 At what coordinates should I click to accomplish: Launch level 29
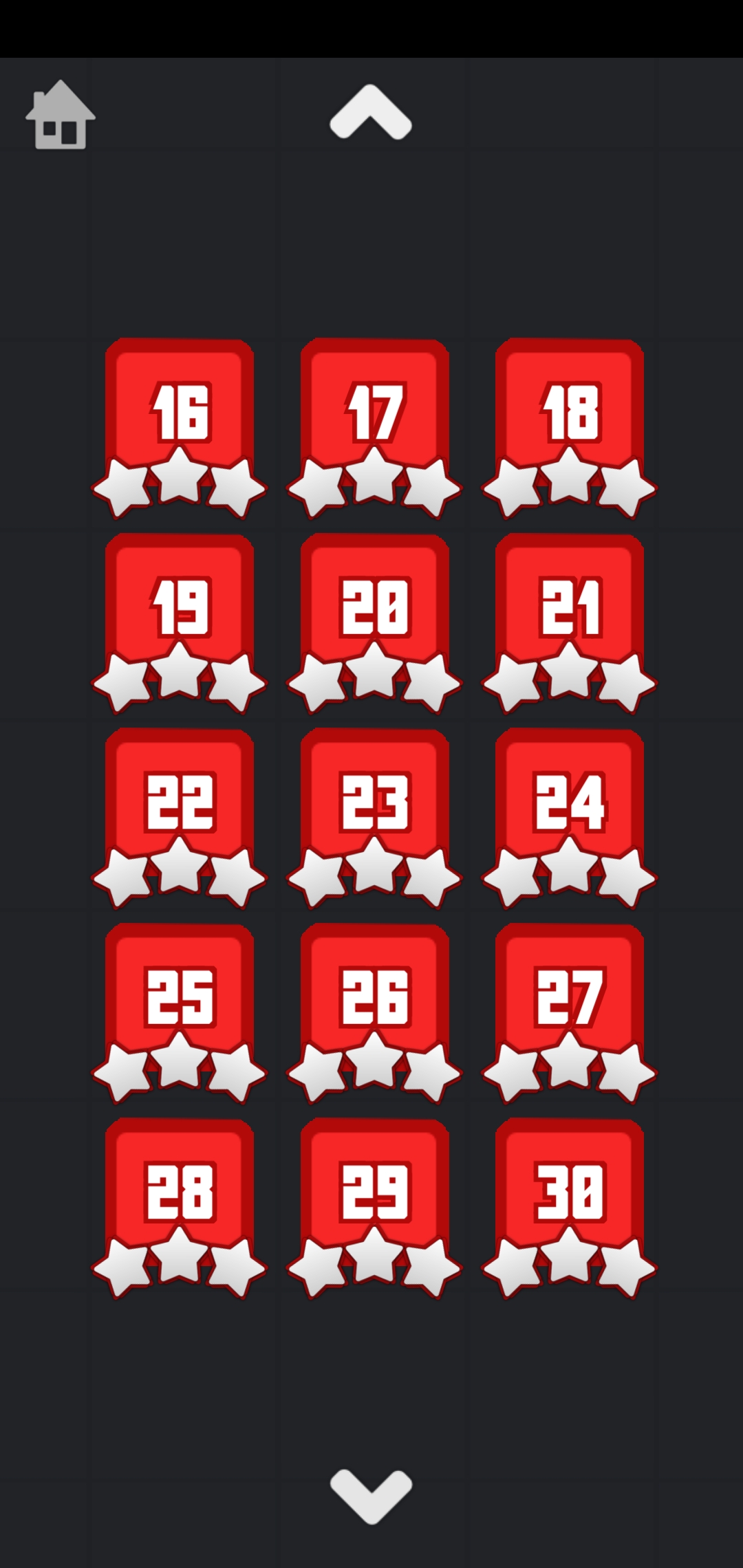374,1193
